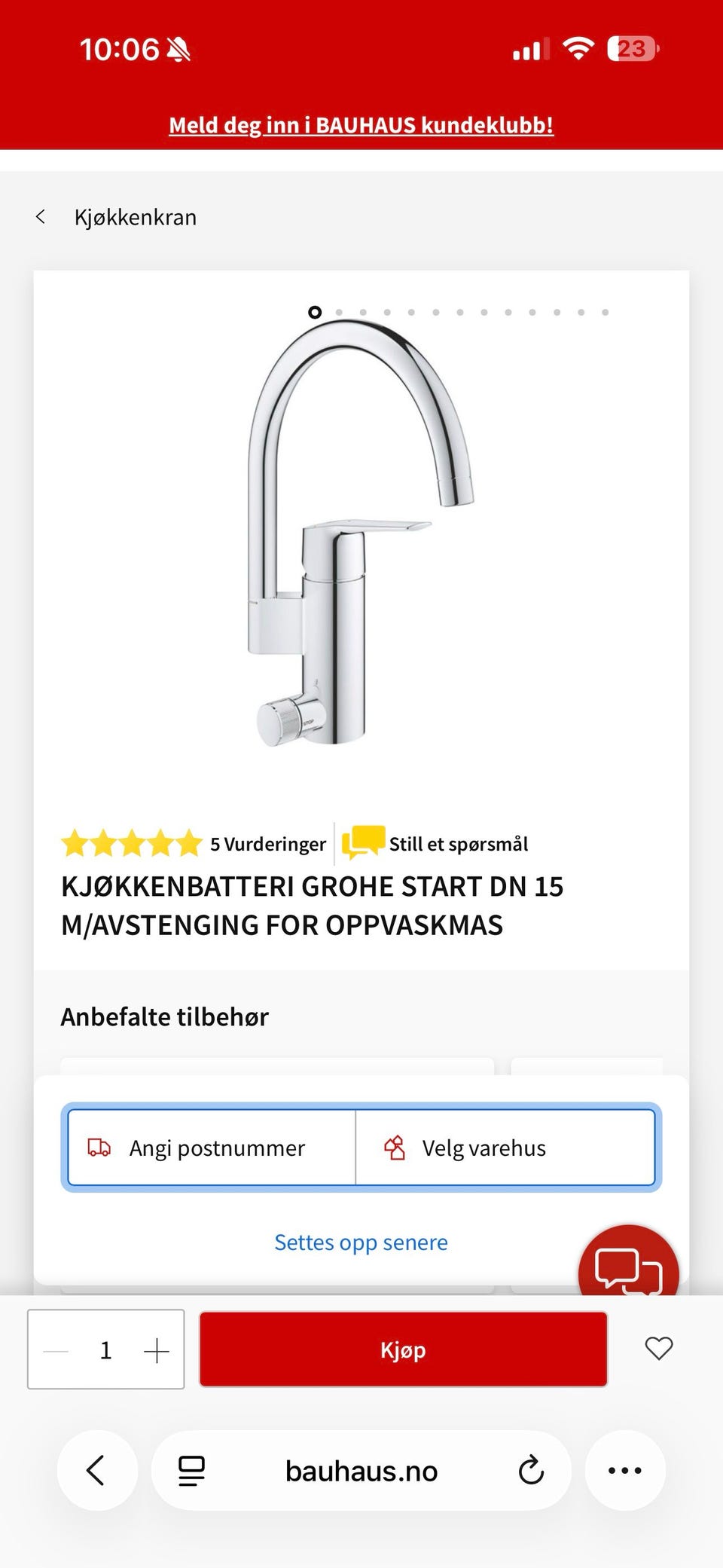Collapse back to Kjøkkenkran category
This screenshot has height=1568, width=723.
42,217
